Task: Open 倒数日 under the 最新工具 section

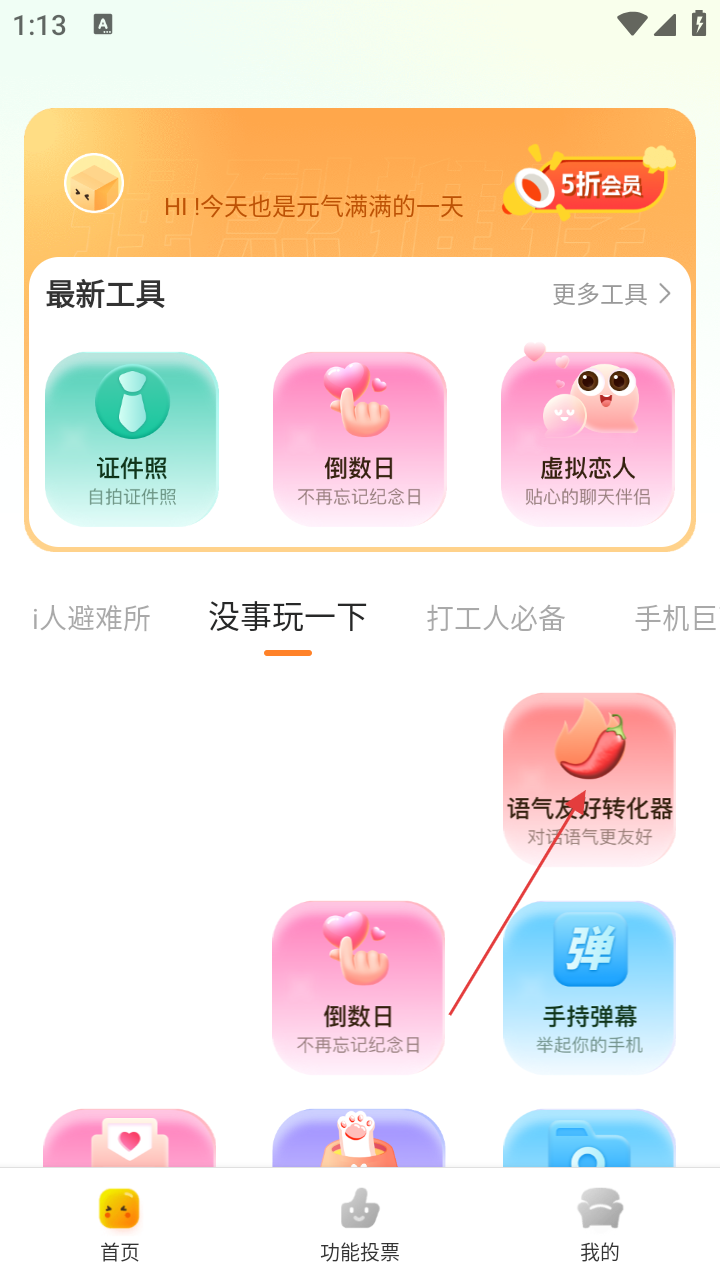Action: 359,438
